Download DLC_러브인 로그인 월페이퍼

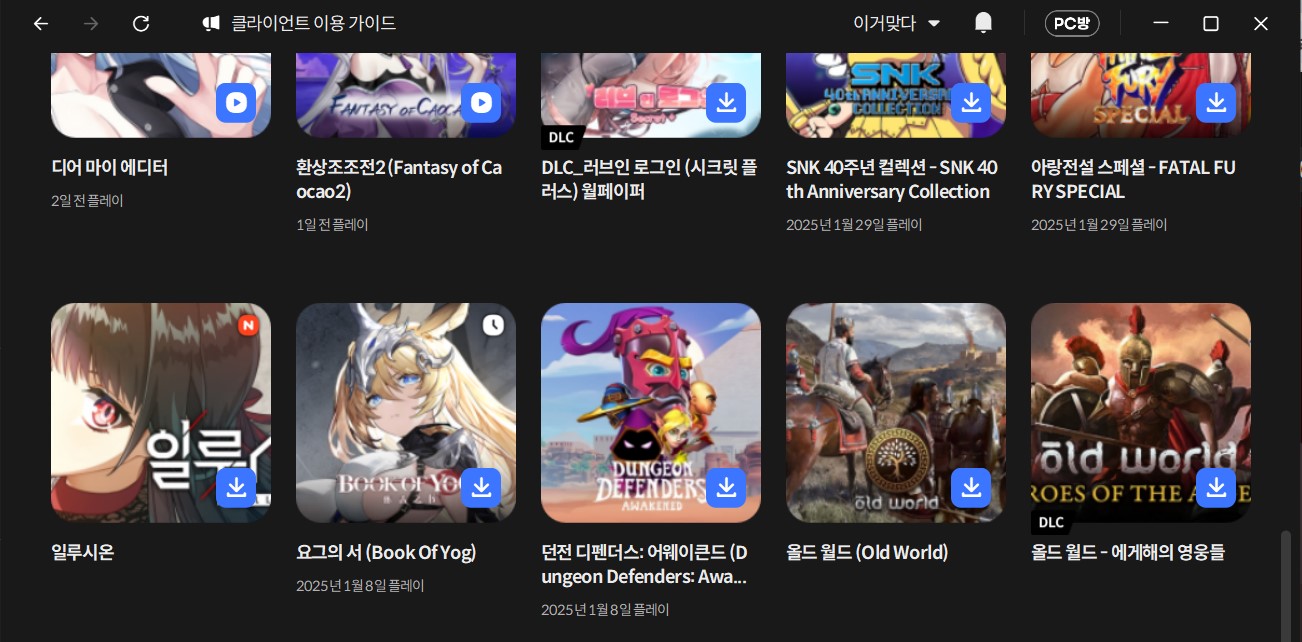click(726, 102)
